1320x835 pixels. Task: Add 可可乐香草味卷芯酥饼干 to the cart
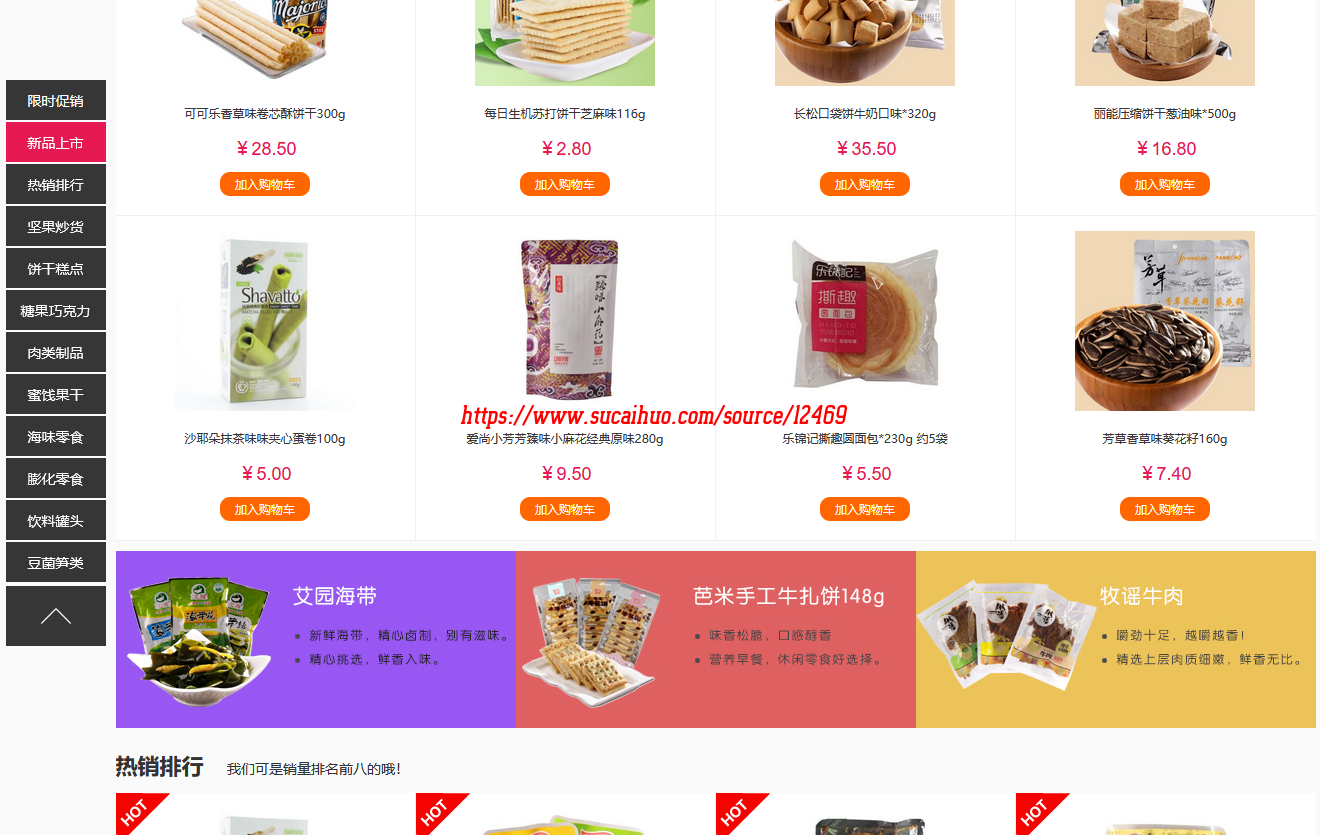pyautogui.click(x=265, y=184)
